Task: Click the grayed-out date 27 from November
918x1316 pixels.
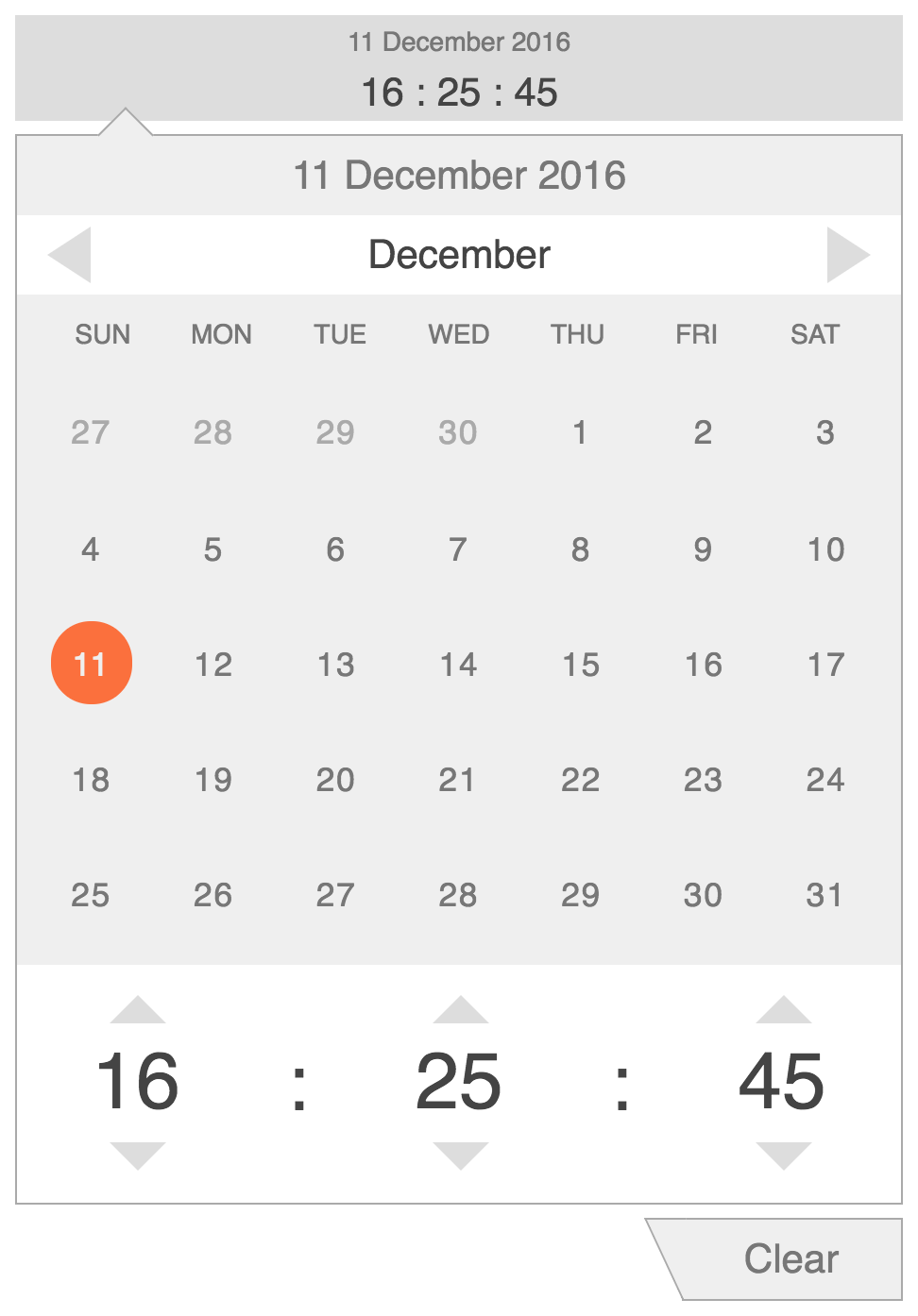Action: 91,432
